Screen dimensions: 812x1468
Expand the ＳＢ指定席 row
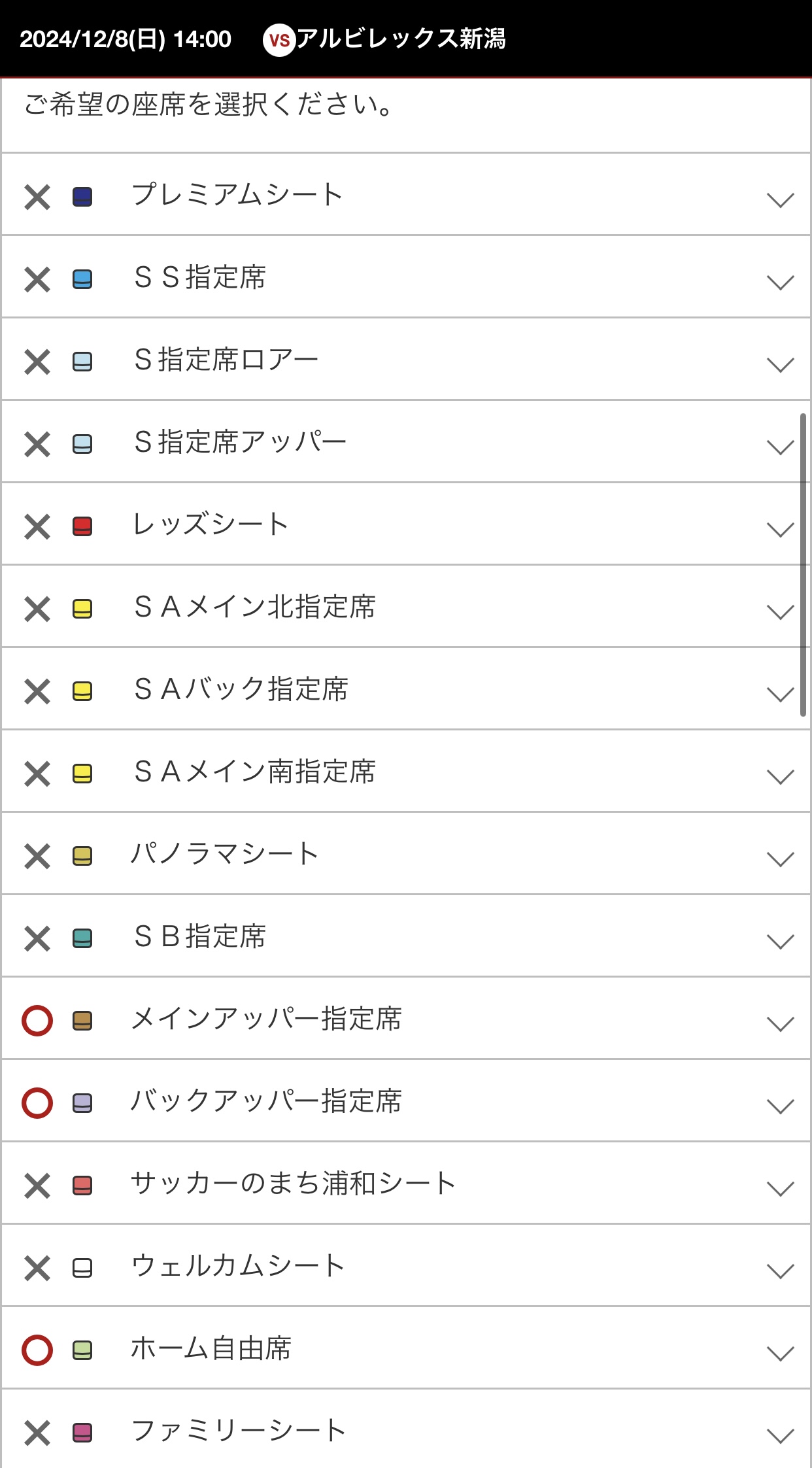tap(405, 936)
